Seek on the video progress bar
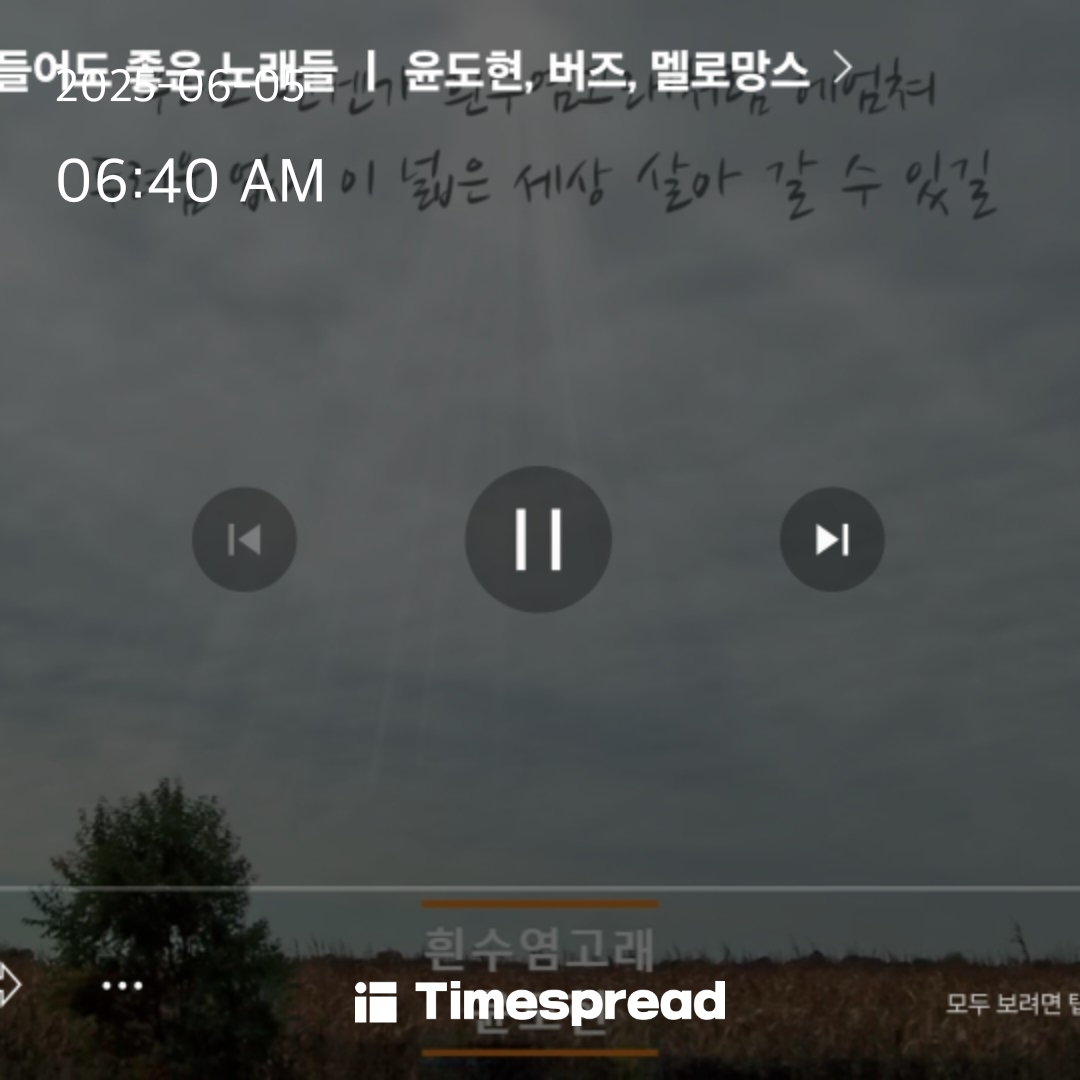Image resolution: width=1080 pixels, height=1080 pixels. click(540, 888)
